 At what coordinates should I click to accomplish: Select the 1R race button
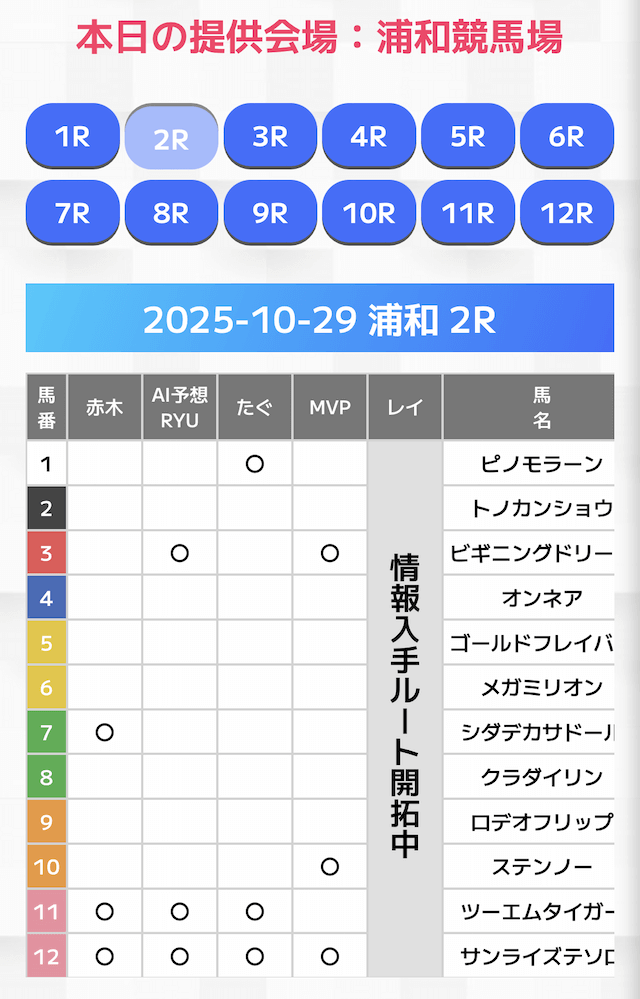click(x=72, y=136)
